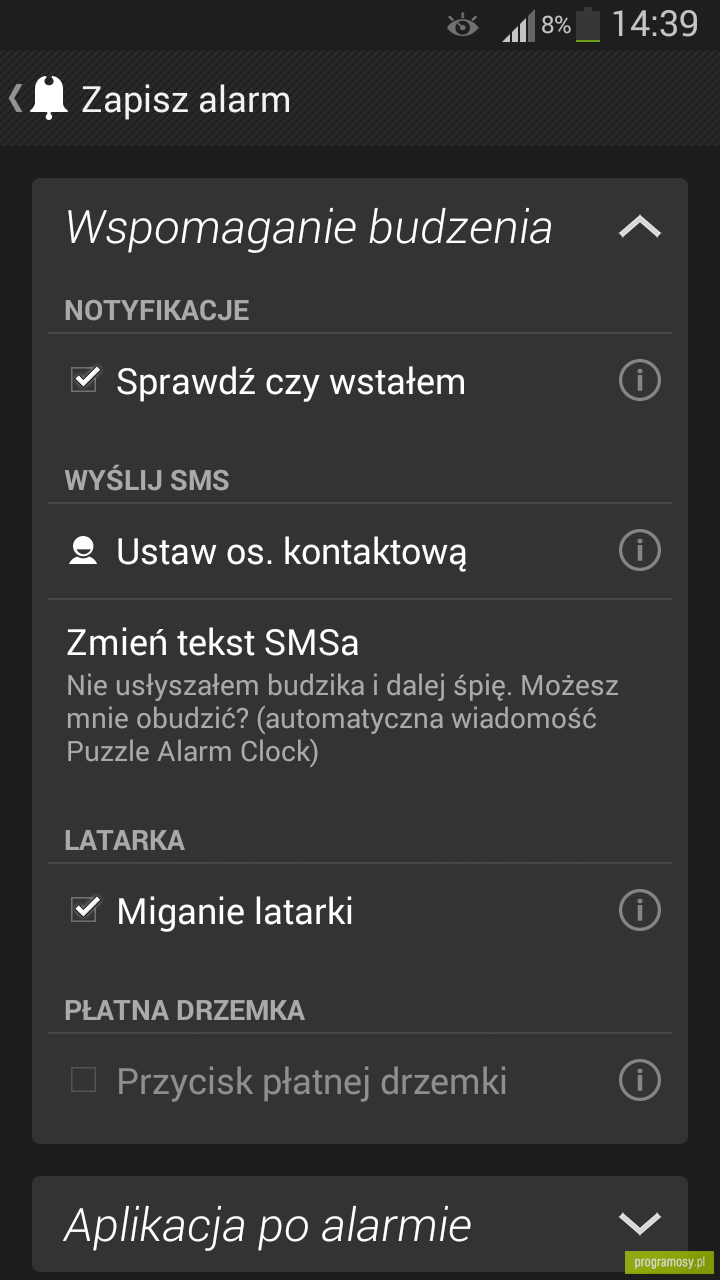The width and height of the screenshot is (720, 1280).
Task: Open info for Sprawdź czy wstałem
Action: pos(640,381)
